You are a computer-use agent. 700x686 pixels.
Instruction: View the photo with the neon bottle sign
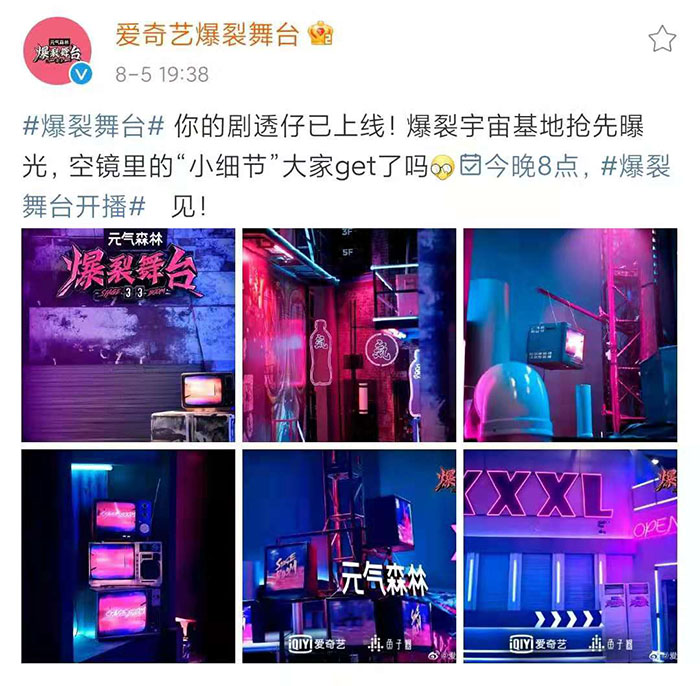click(349, 335)
